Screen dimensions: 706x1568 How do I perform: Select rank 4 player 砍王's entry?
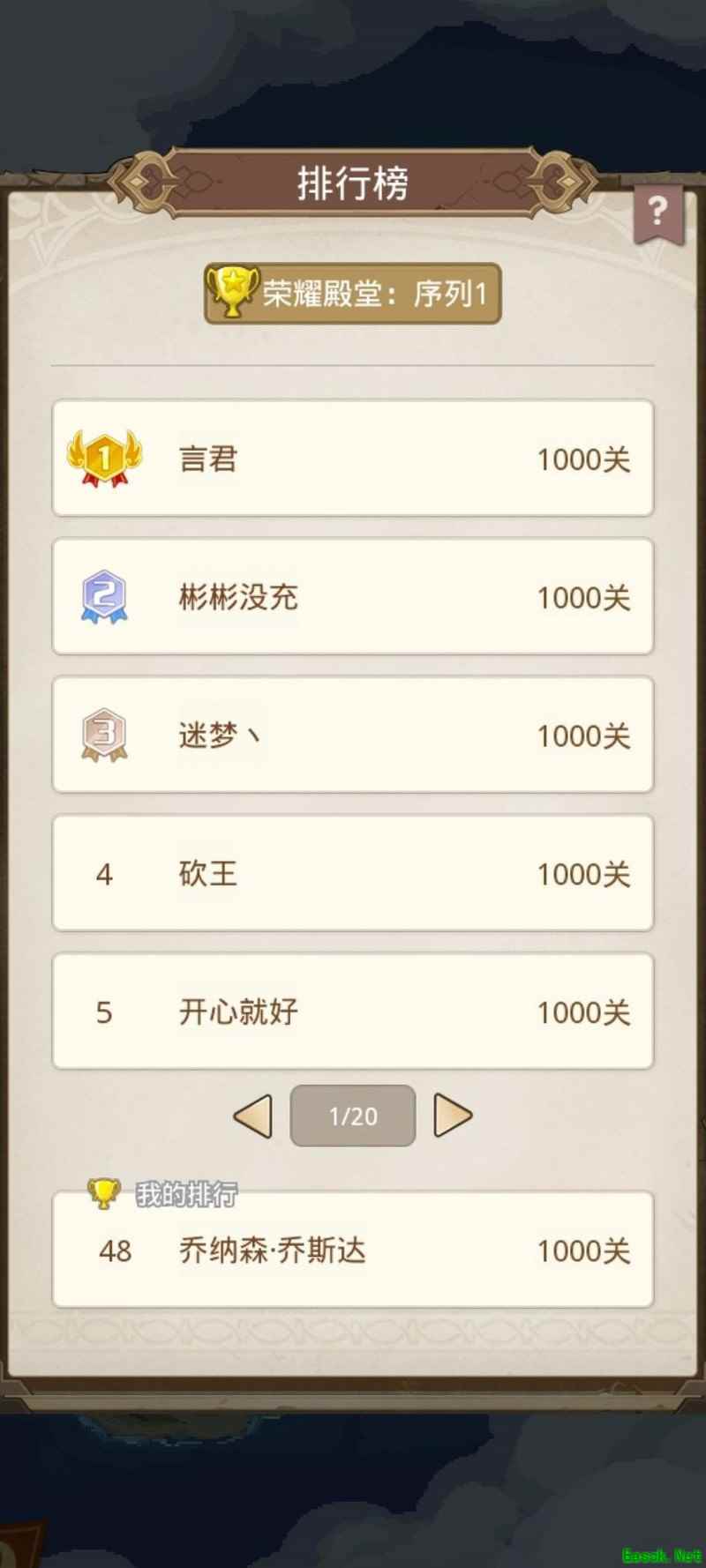click(353, 873)
